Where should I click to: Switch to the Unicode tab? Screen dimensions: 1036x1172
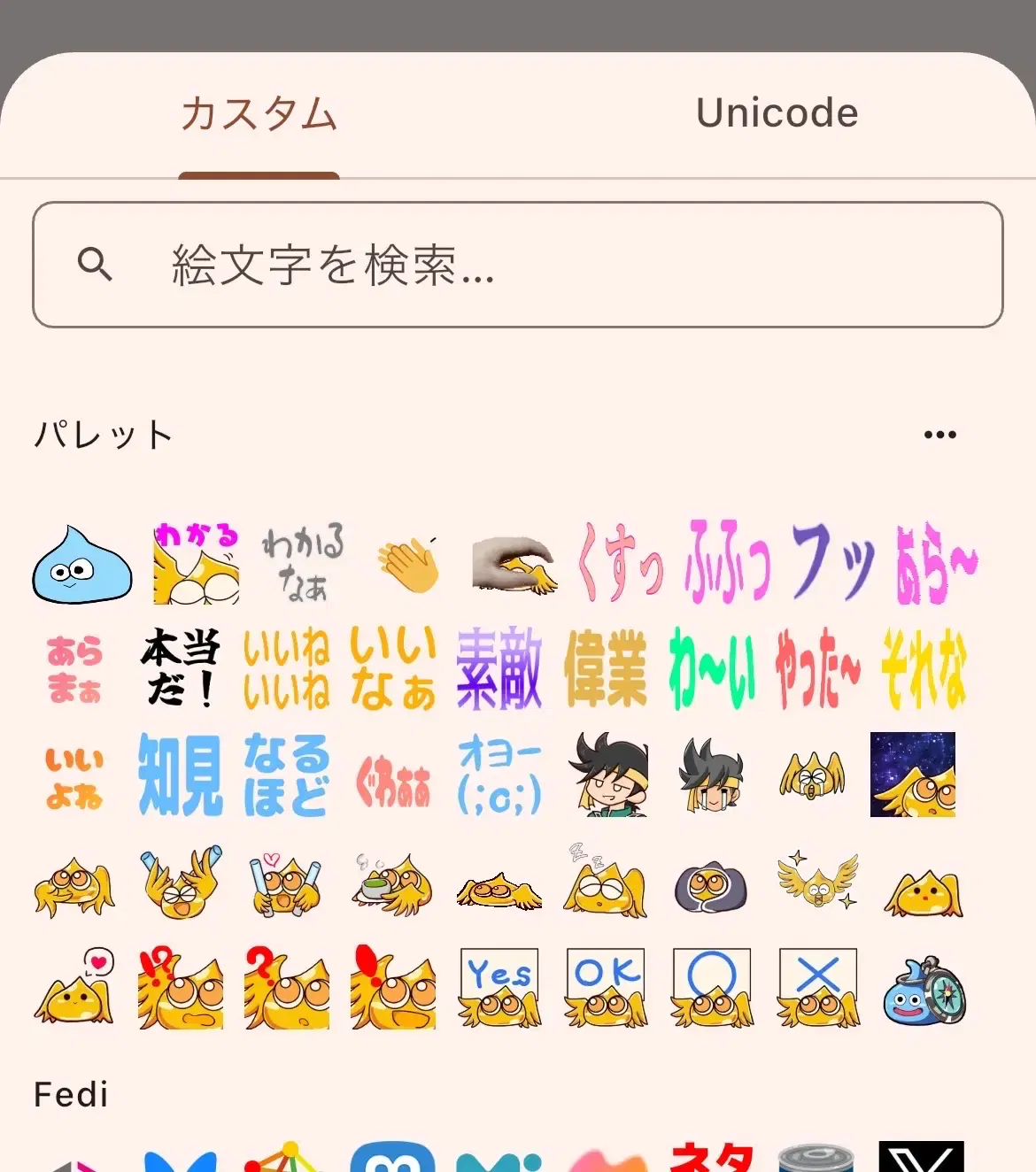[x=777, y=113]
